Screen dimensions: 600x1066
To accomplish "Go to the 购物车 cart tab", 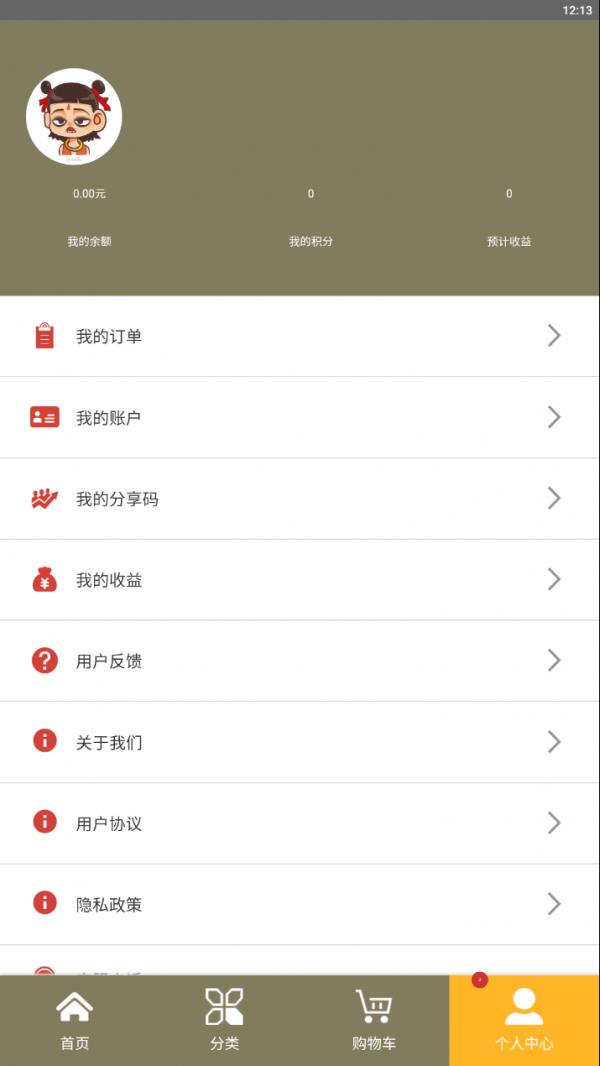I will click(x=374, y=1020).
